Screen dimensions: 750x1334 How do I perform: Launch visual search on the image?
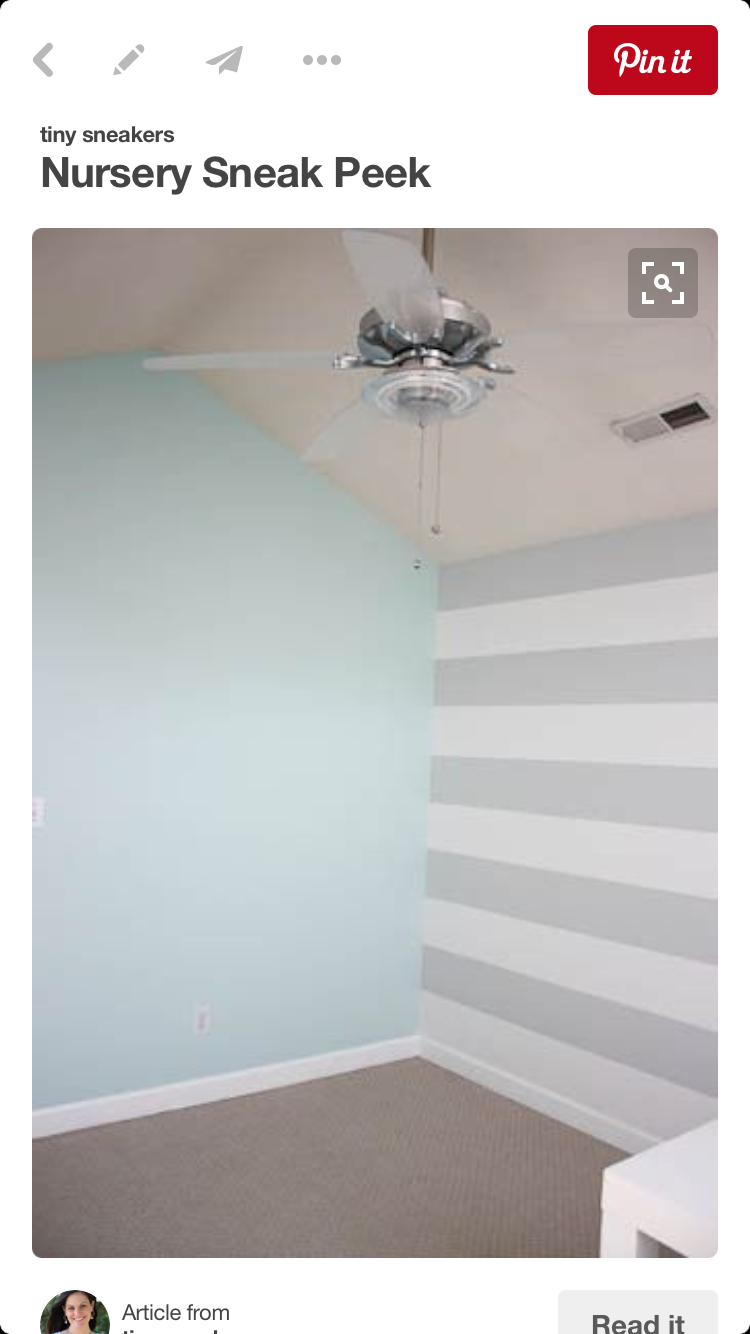coord(663,283)
